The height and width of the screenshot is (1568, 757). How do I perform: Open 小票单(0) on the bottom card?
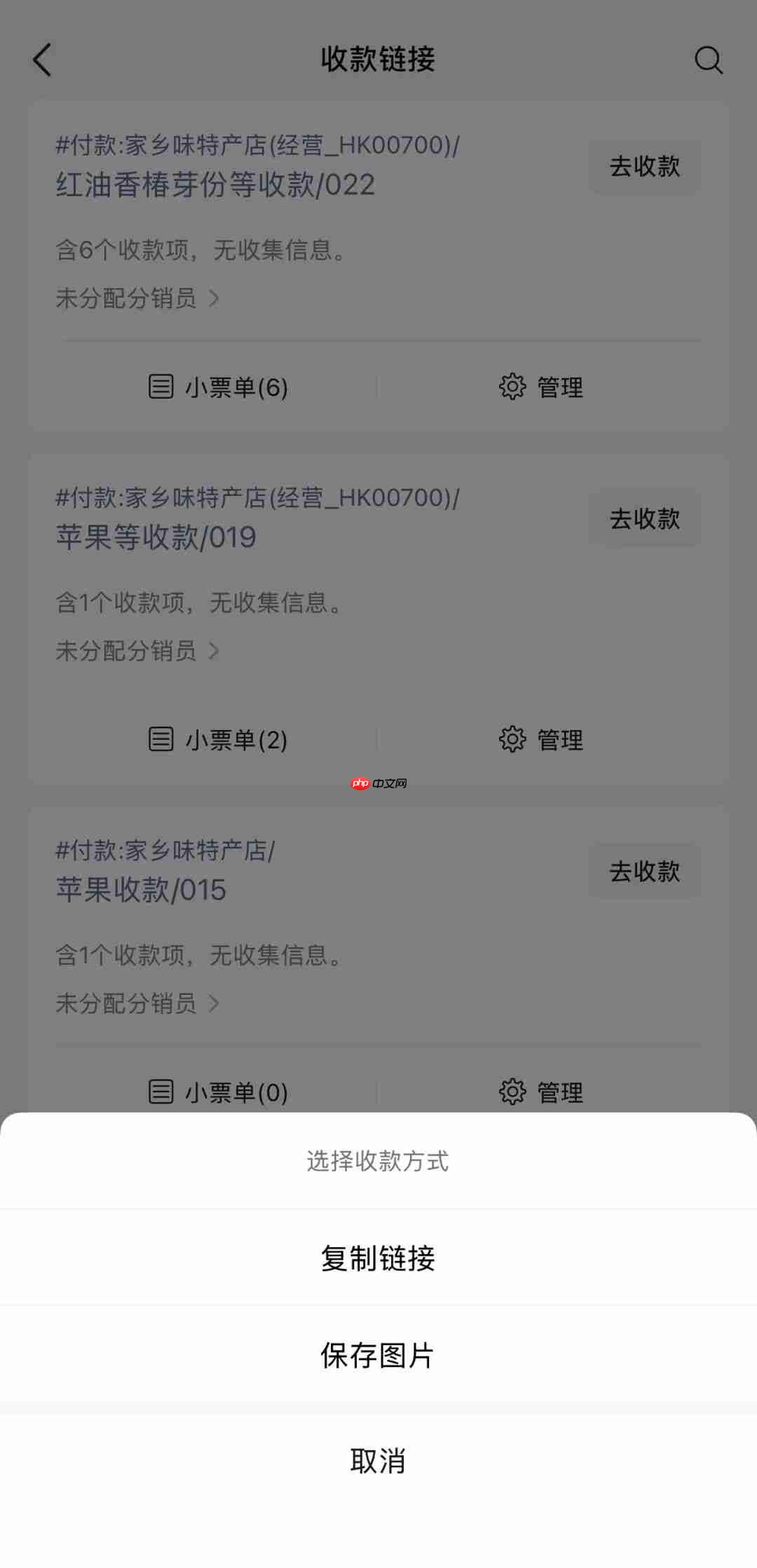click(x=236, y=1092)
